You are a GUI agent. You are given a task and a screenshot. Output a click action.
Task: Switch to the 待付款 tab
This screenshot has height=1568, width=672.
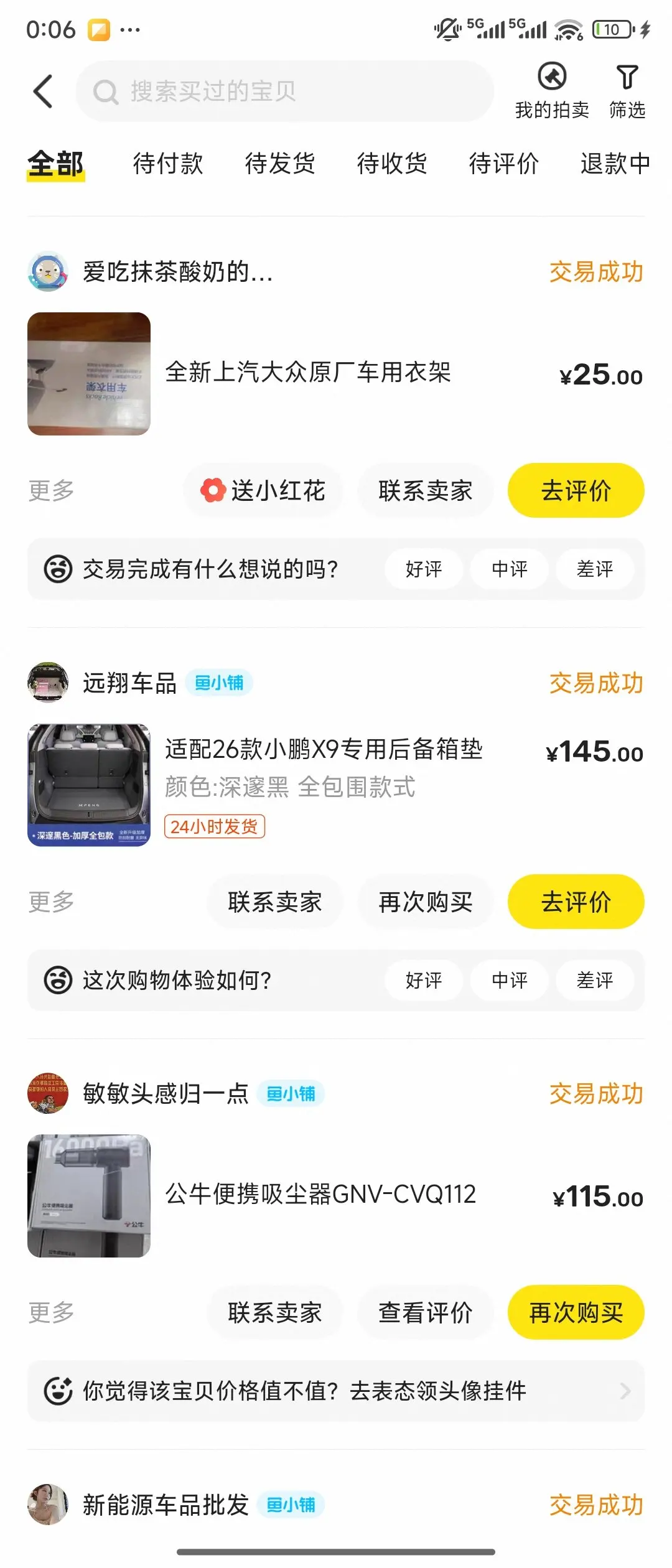pos(168,164)
